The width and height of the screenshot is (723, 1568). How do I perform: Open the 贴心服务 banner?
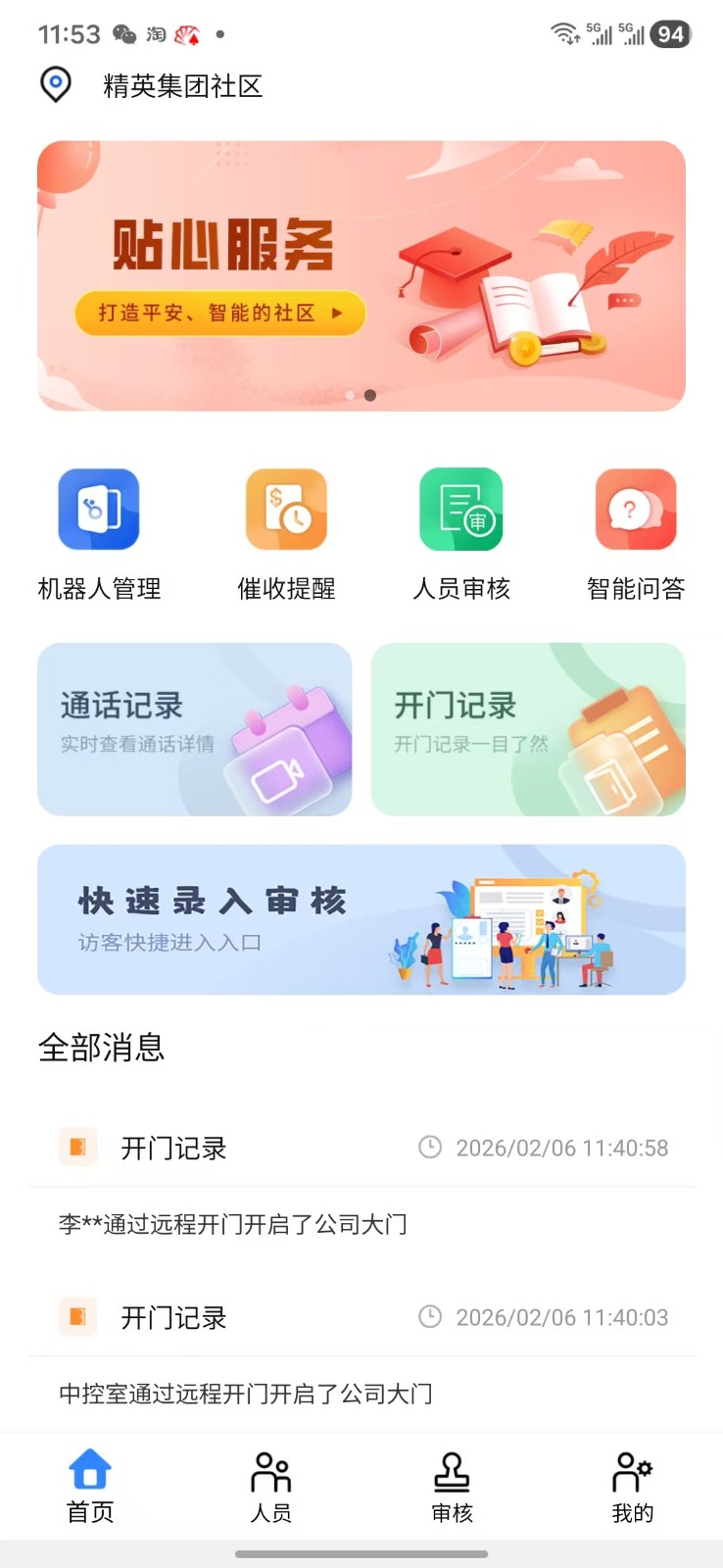[361, 275]
